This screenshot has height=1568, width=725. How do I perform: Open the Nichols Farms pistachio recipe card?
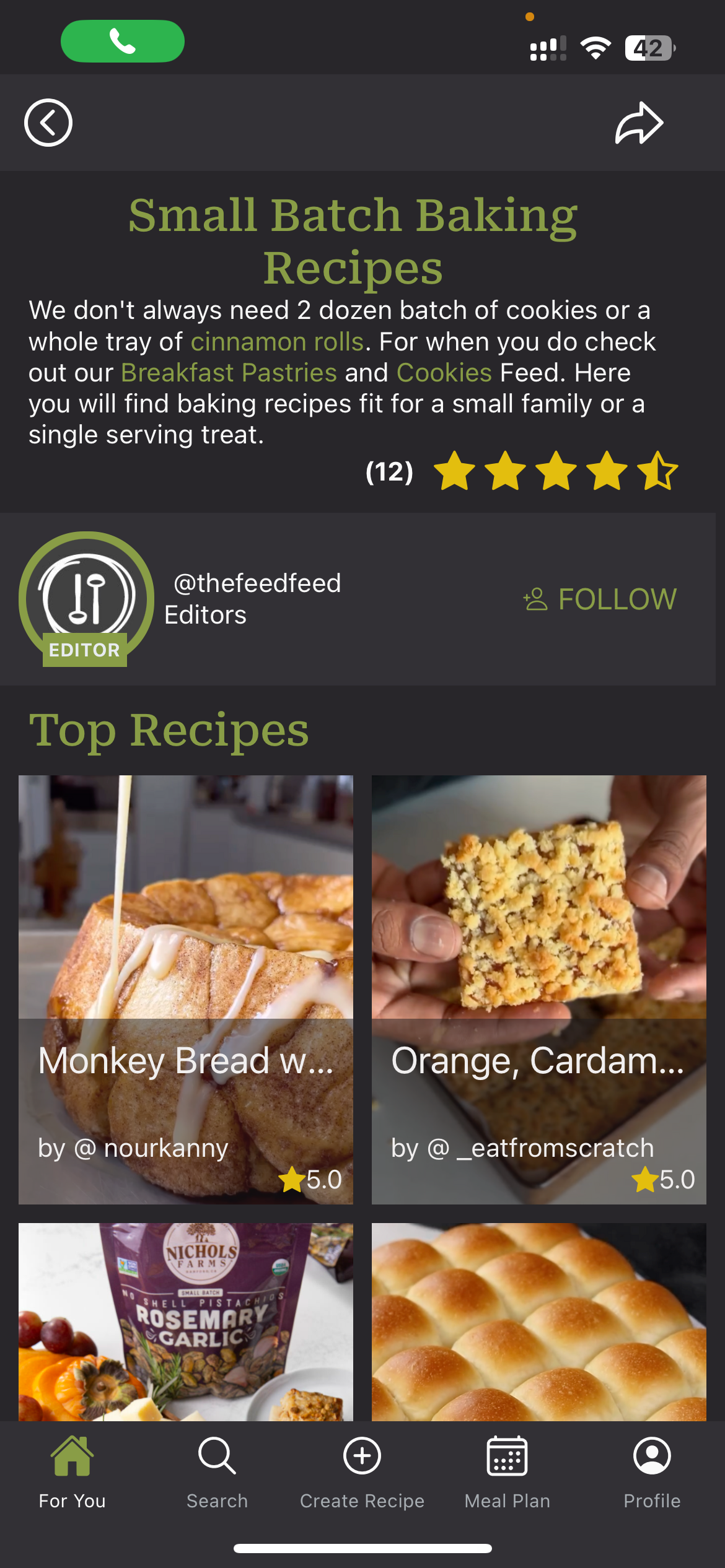click(186, 1321)
